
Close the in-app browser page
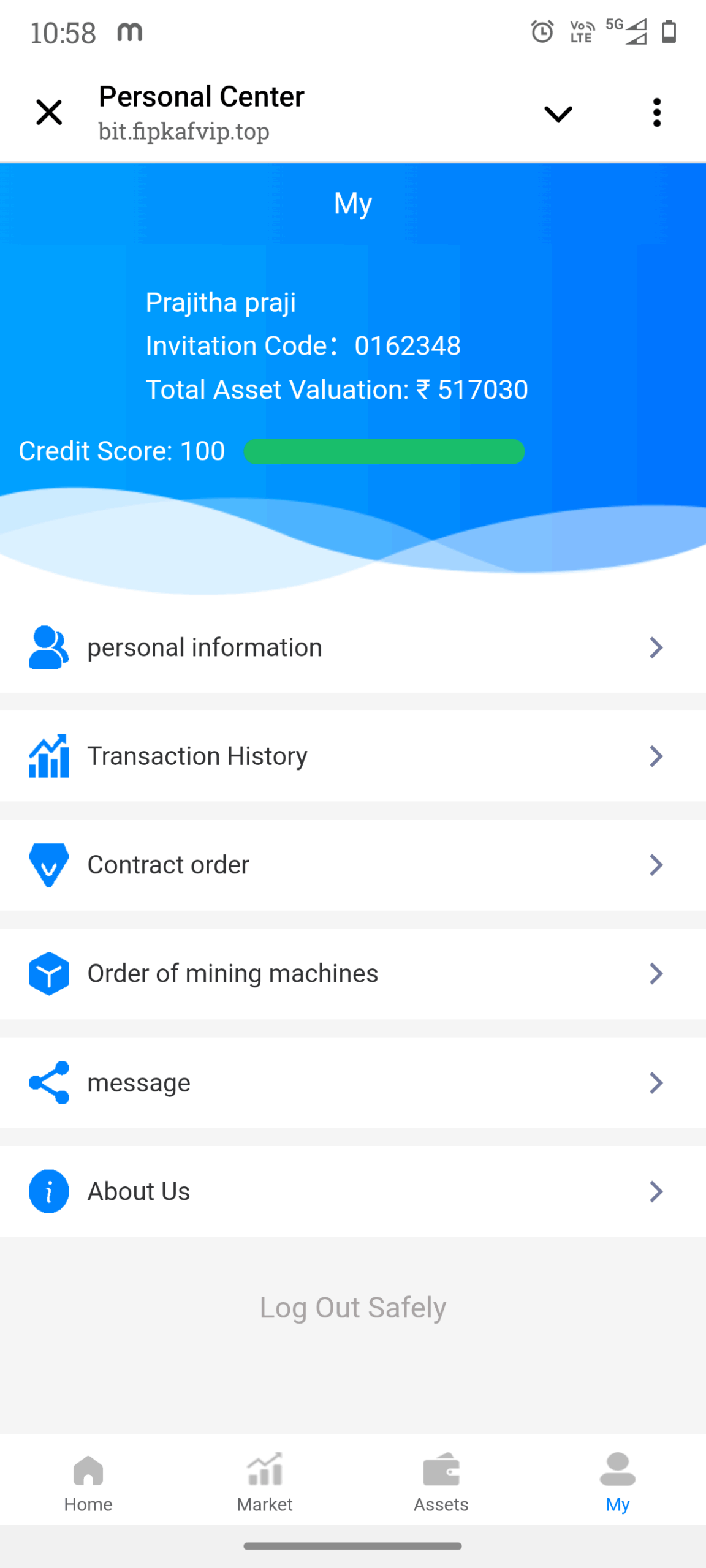[49, 113]
